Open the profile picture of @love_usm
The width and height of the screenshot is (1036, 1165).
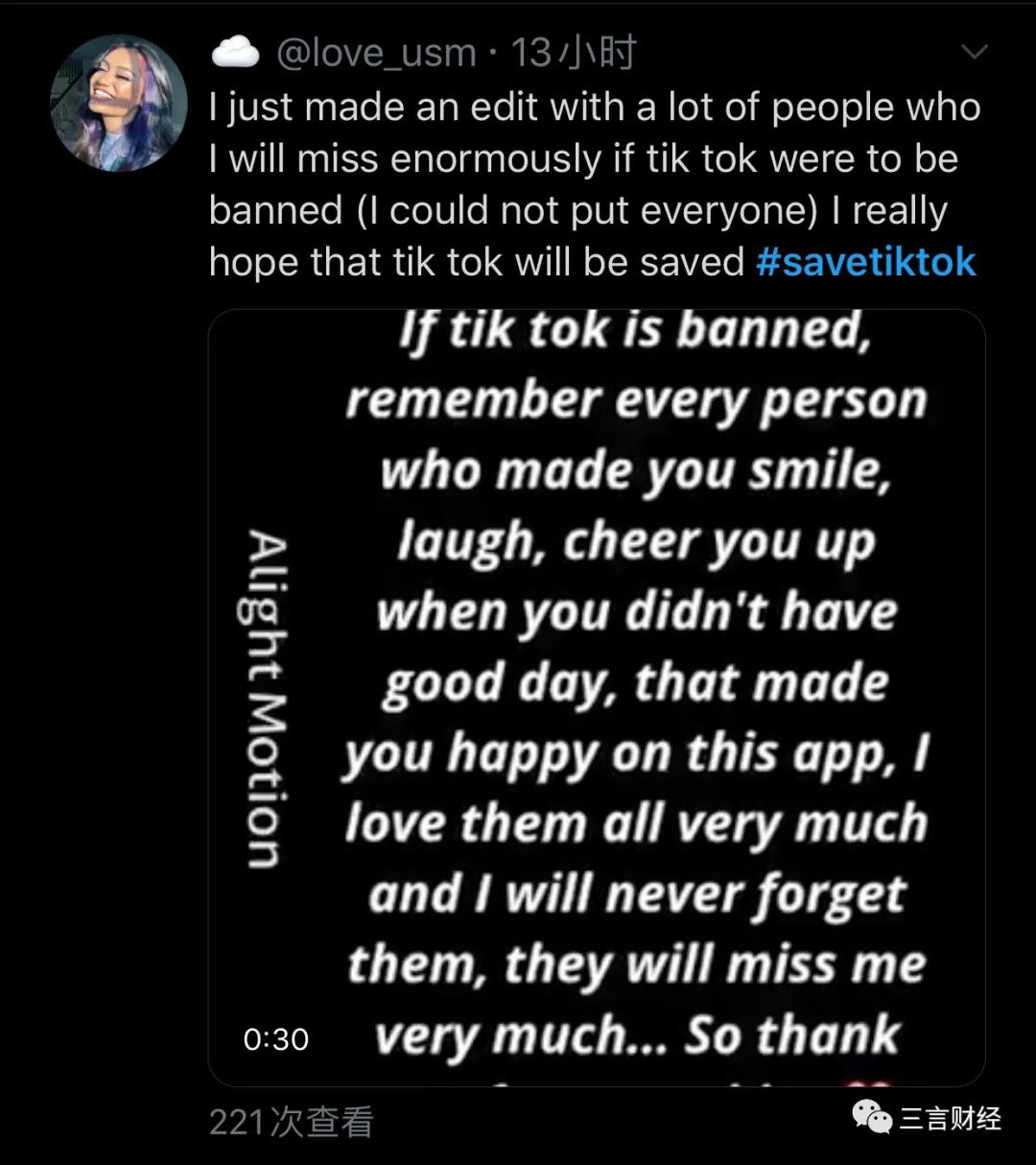click(118, 103)
